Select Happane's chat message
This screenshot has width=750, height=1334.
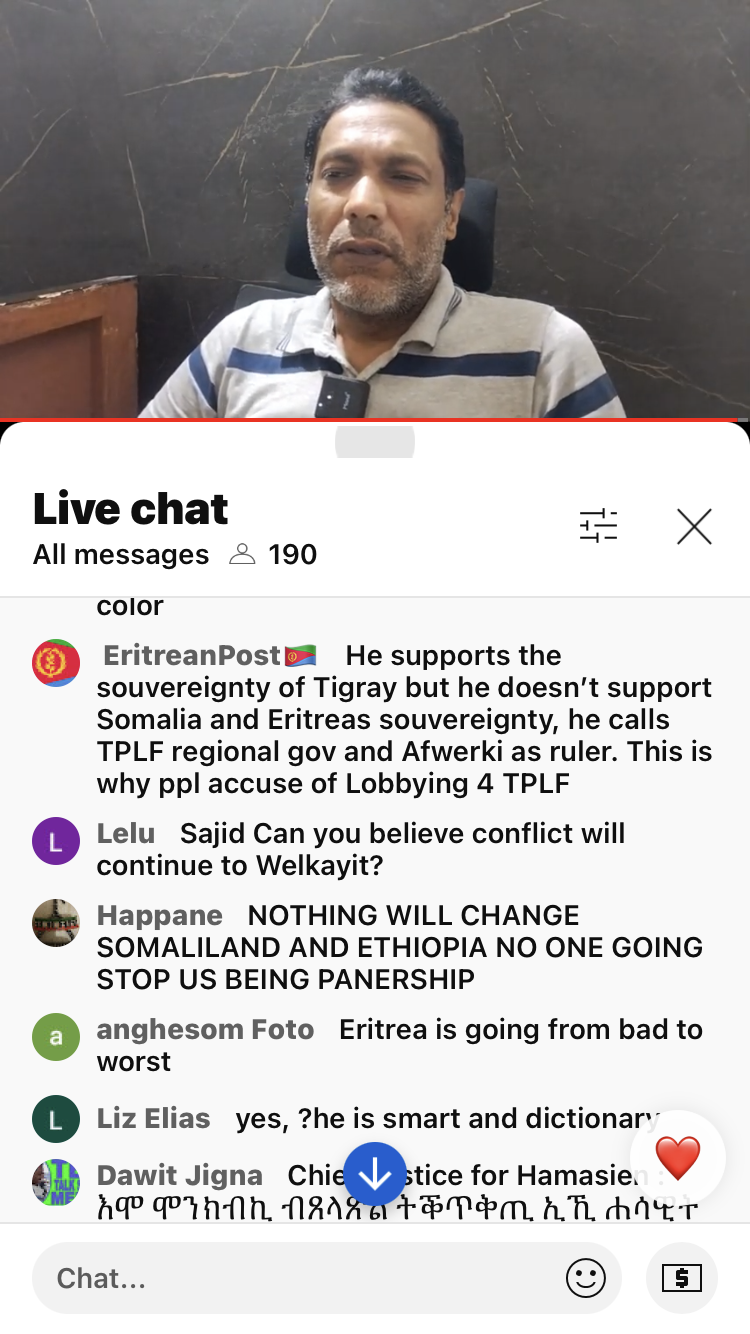375,946
